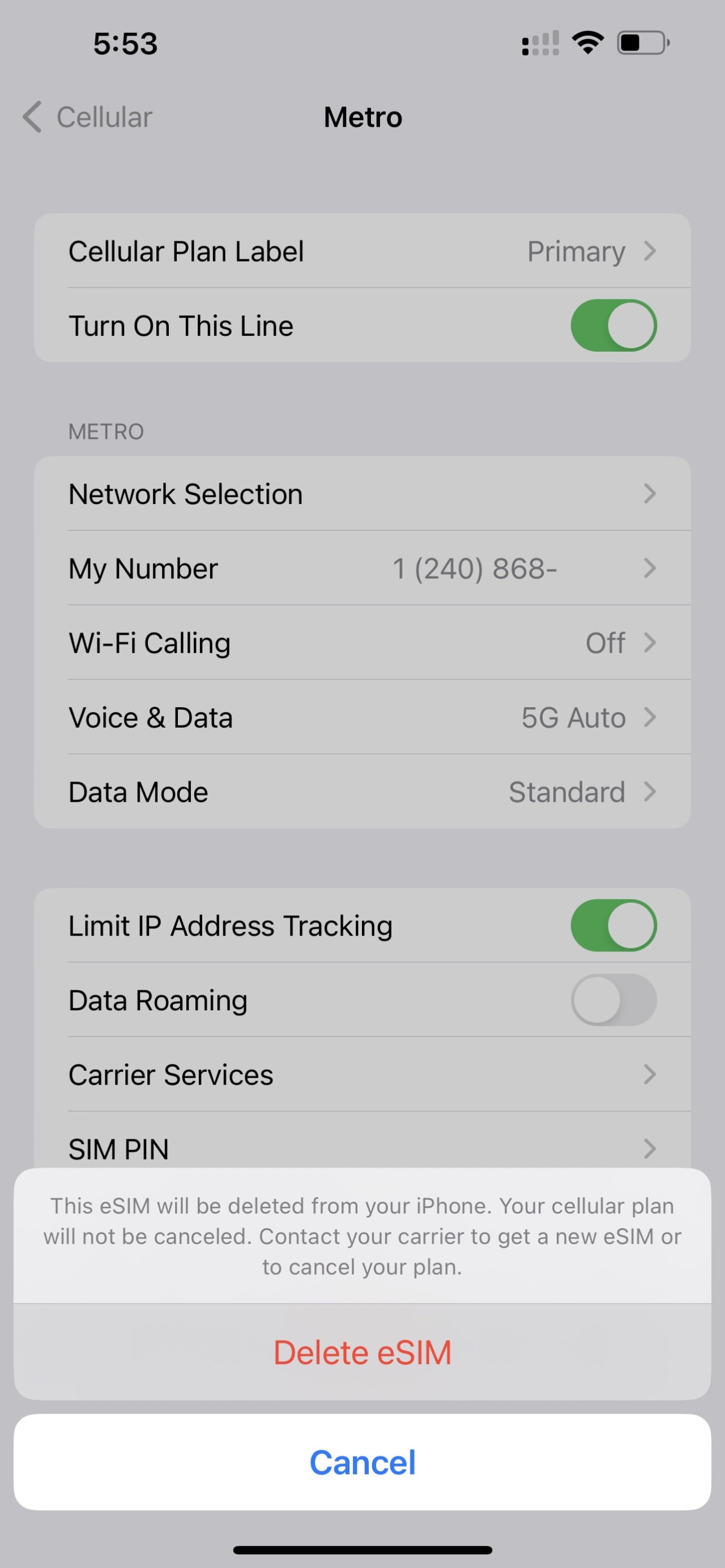Viewport: 725px width, 1568px height.
Task: View My Number details
Action: pyautogui.click(x=362, y=569)
